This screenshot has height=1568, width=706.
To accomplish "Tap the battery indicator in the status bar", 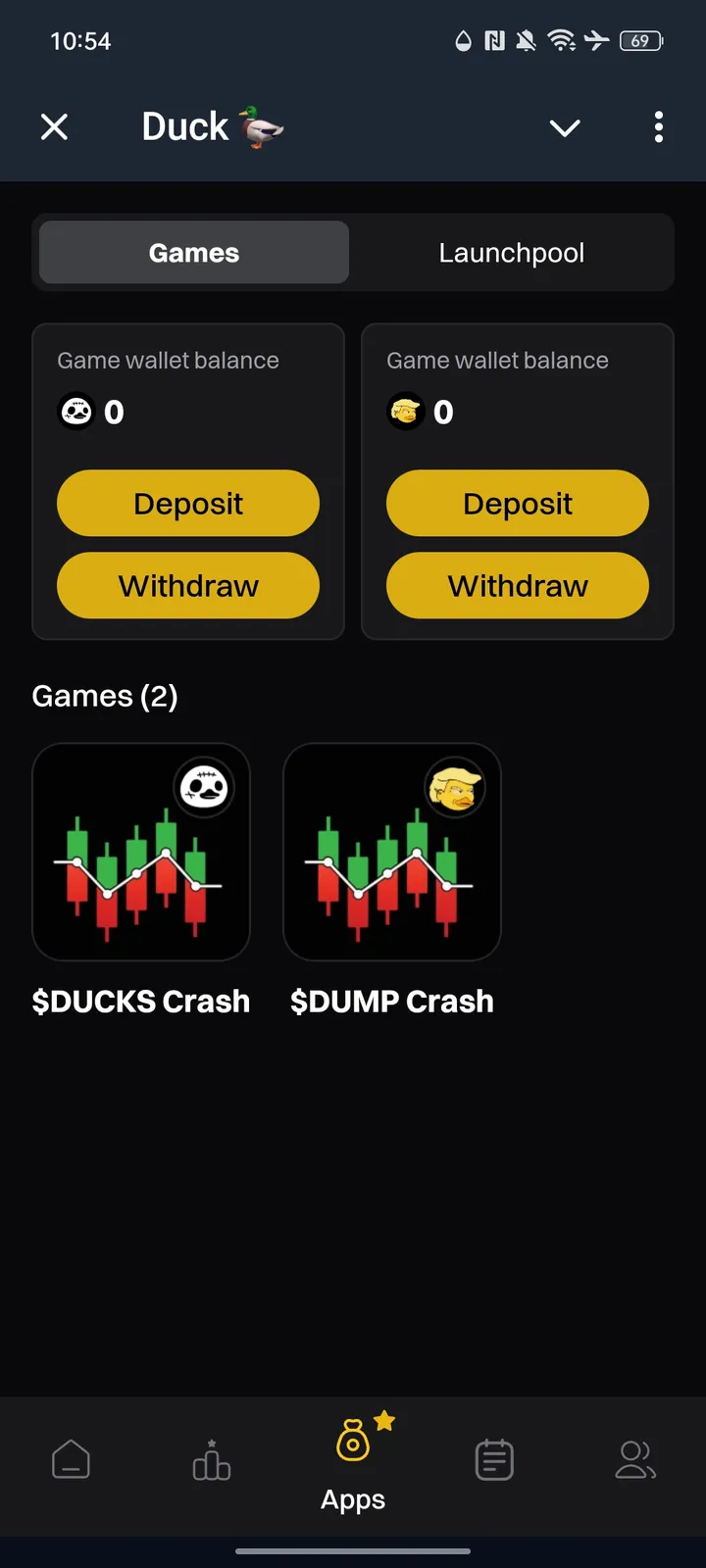I will pyautogui.click(x=641, y=41).
